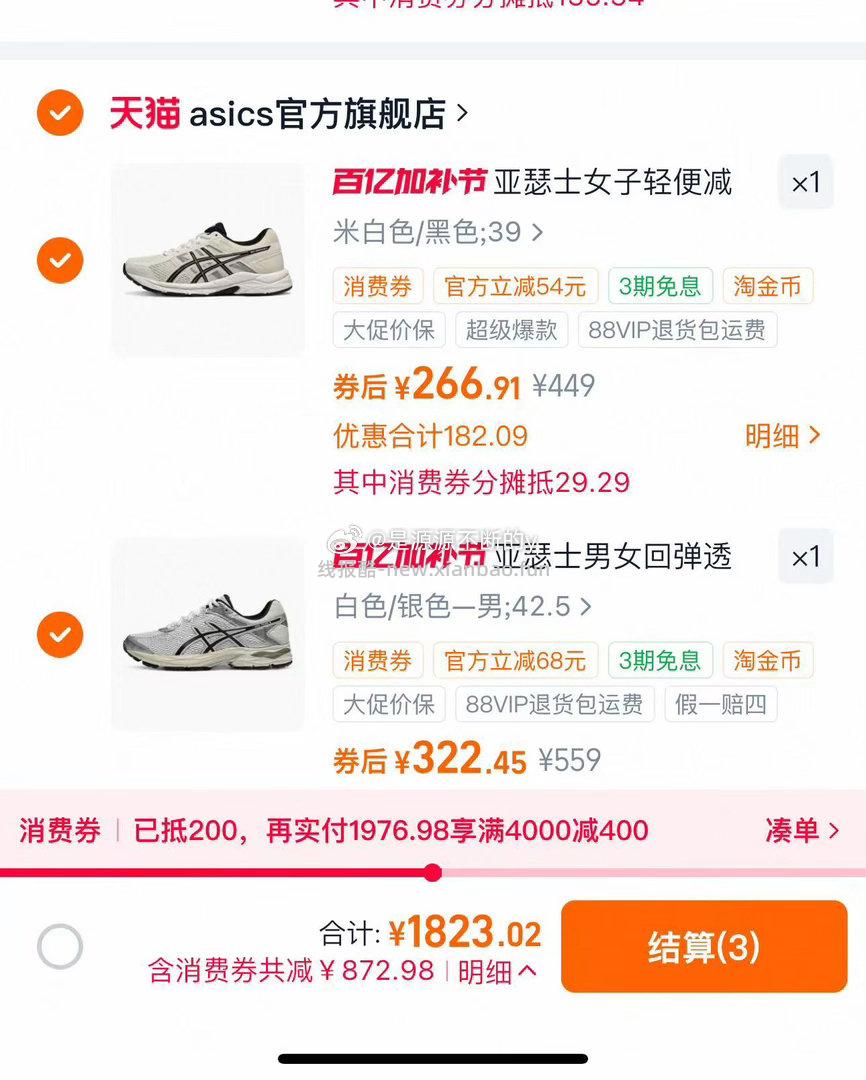Show 明细 for the 优惠合计182.09 discount
The width and height of the screenshot is (866, 1080).
click(x=782, y=436)
